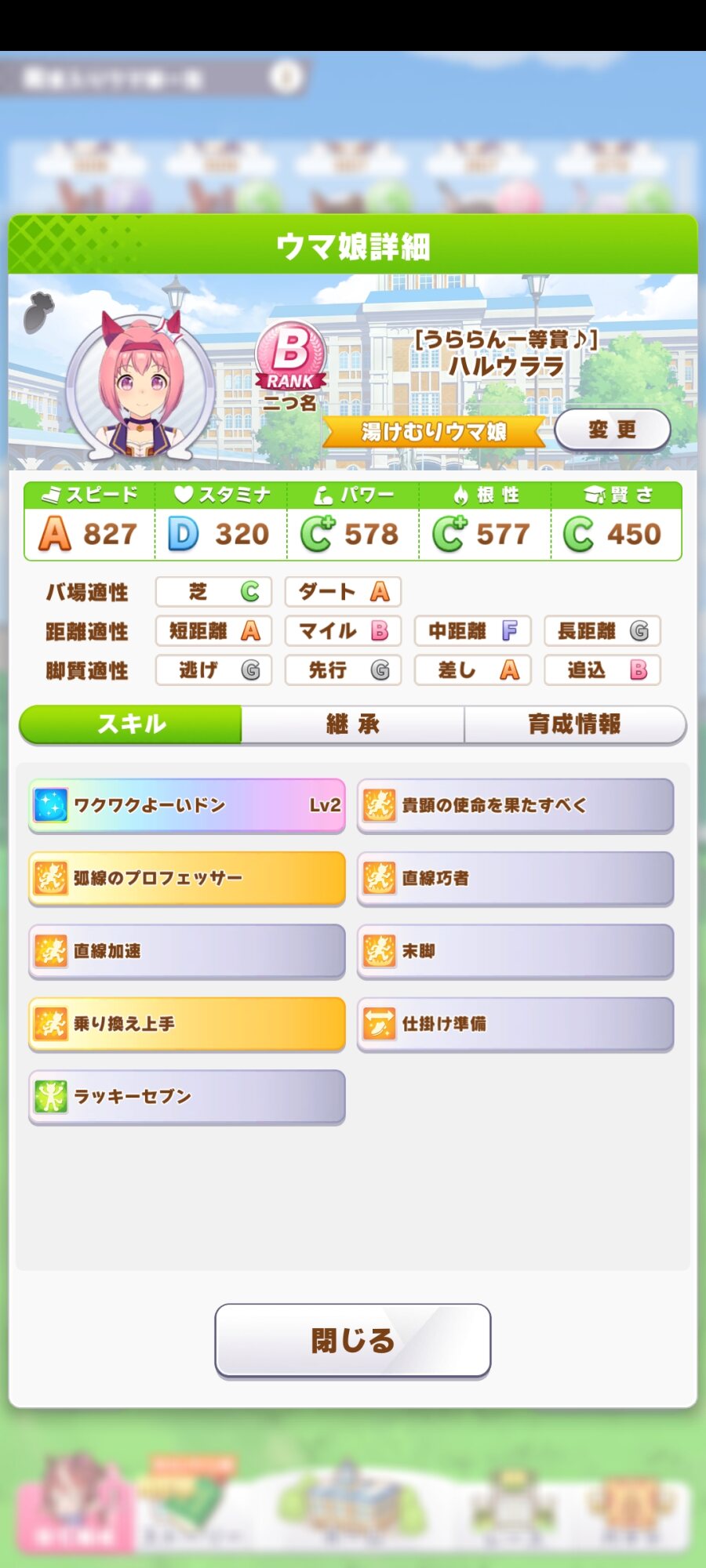706x1568 pixels.
Task: Tap the carrot icon at top left
Action: pos(38,311)
